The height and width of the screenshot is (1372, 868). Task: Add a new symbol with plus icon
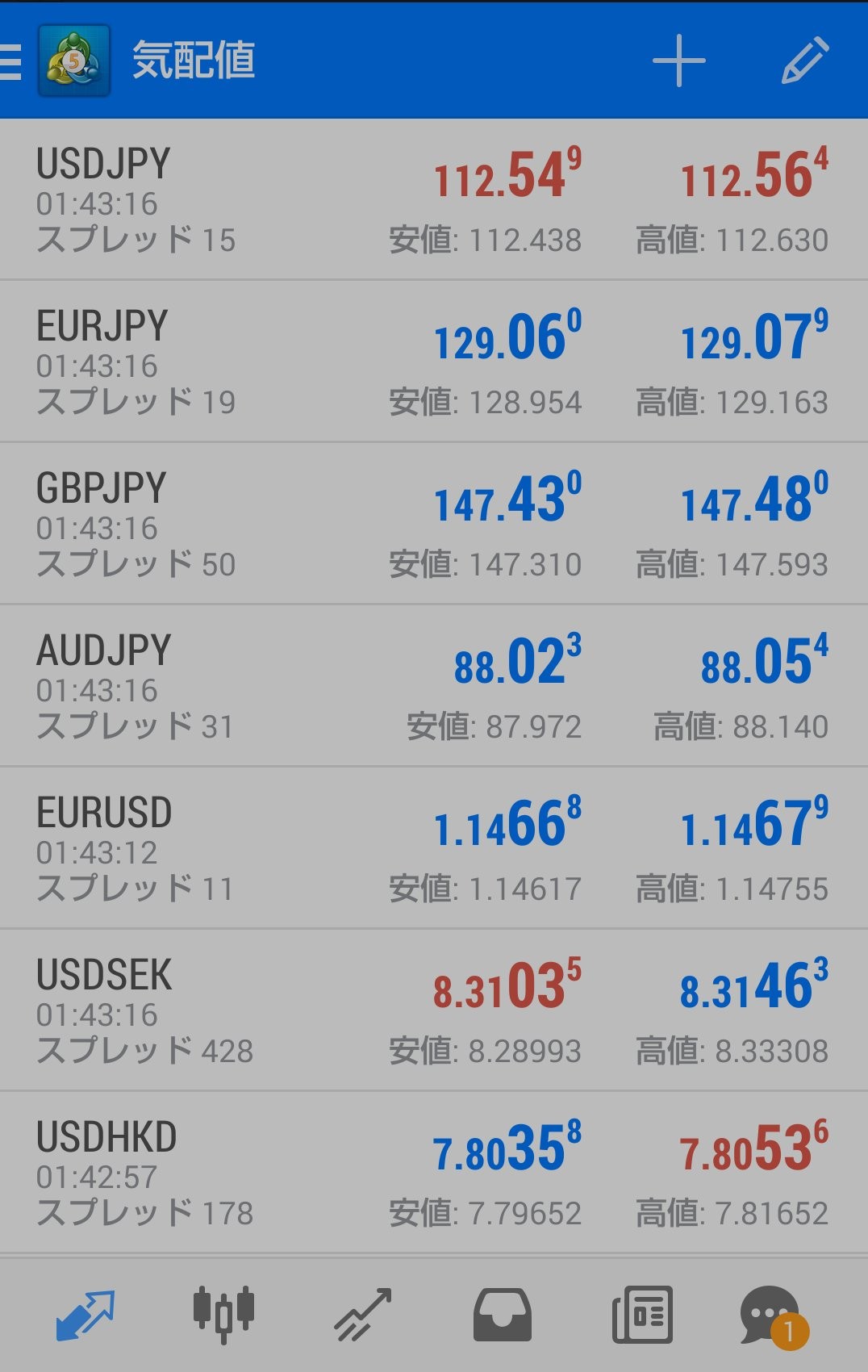pos(678,61)
